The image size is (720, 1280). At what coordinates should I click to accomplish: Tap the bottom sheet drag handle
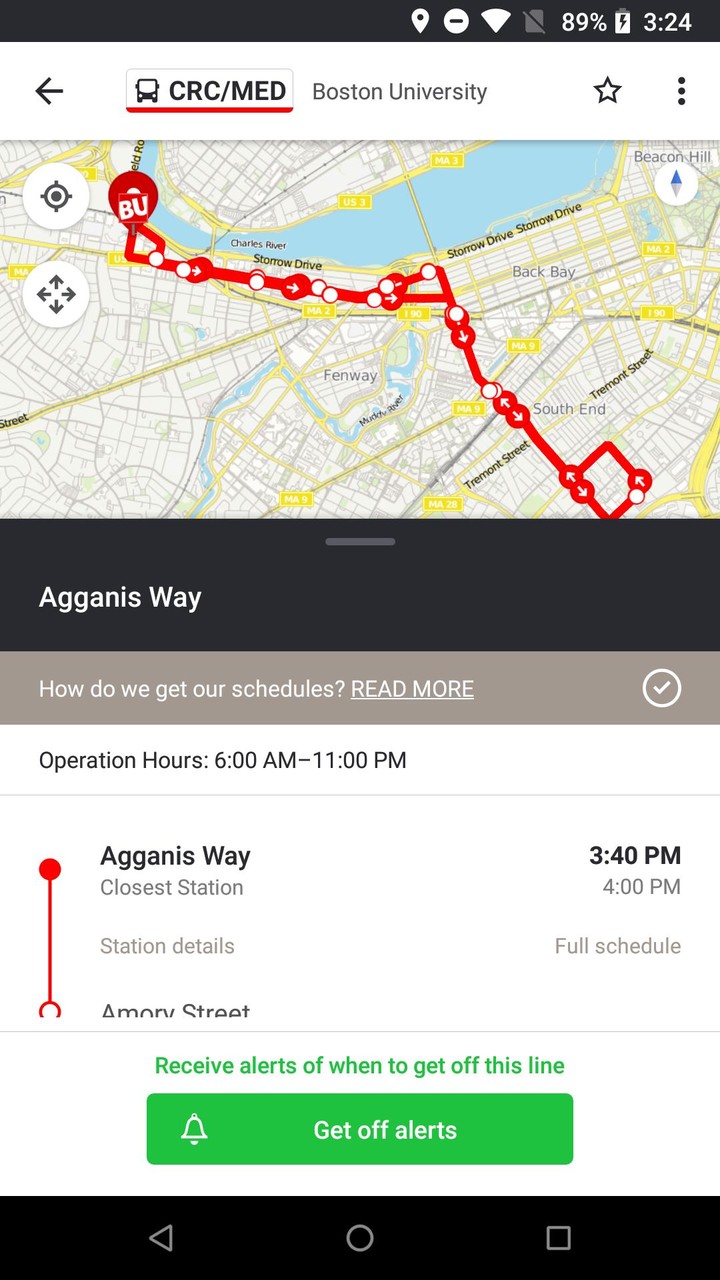pos(360,542)
